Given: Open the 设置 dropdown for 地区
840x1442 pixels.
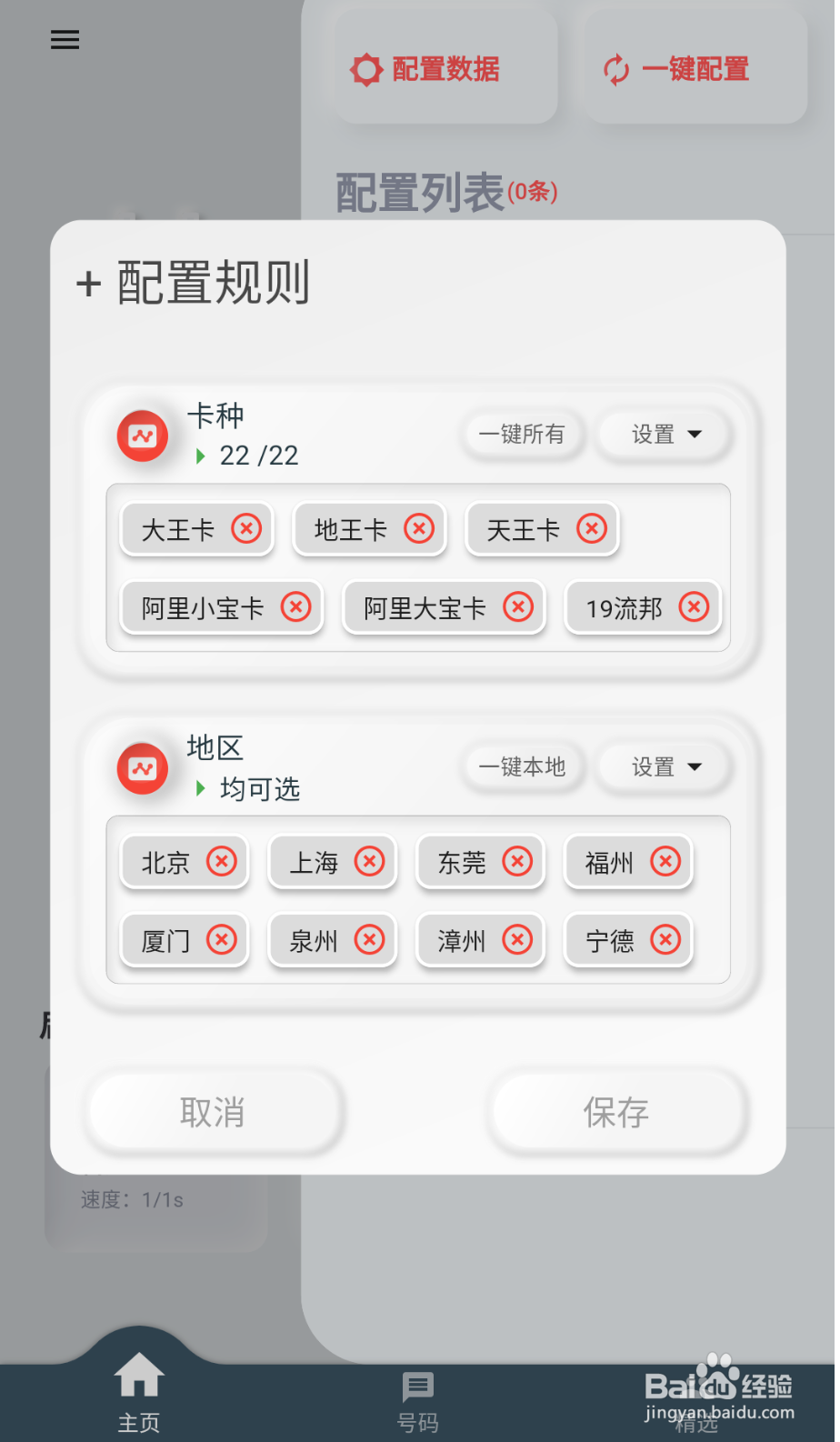Looking at the screenshot, I should (664, 766).
